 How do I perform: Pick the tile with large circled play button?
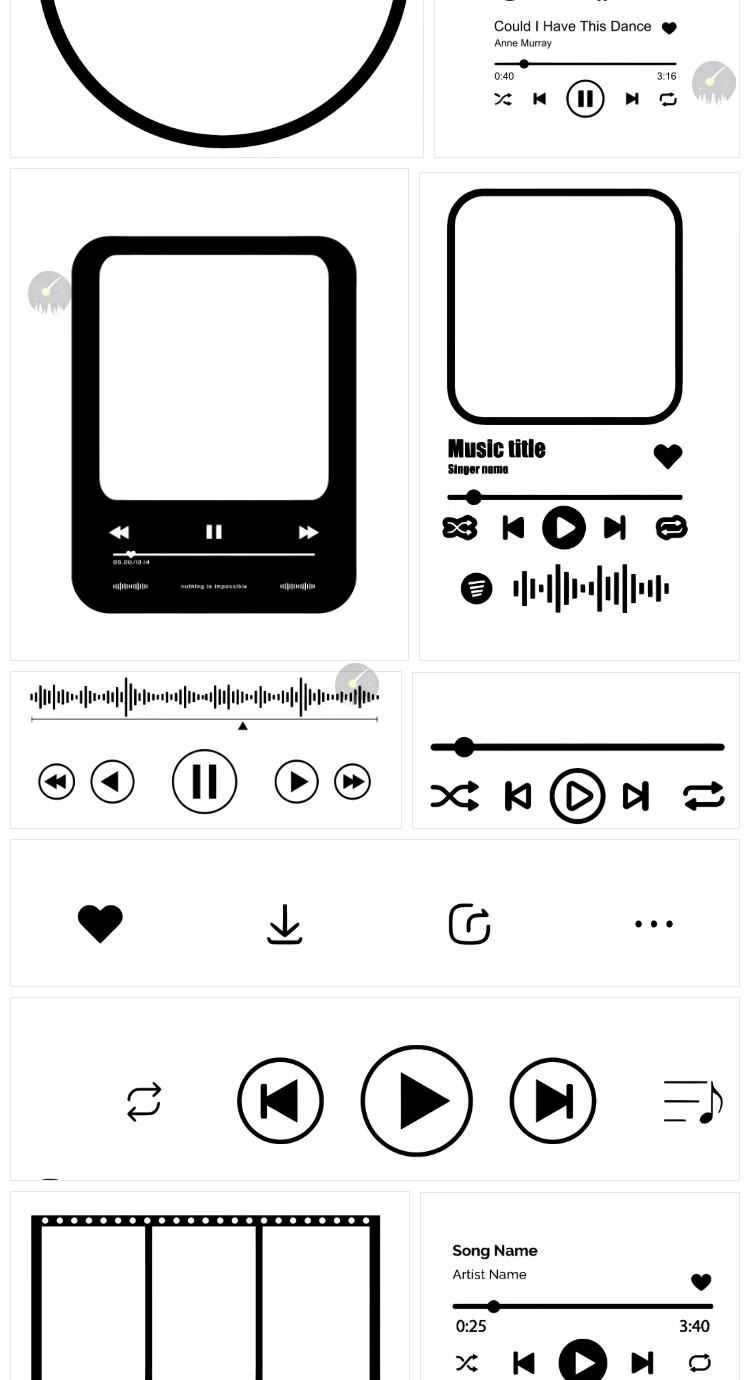coord(375,1090)
